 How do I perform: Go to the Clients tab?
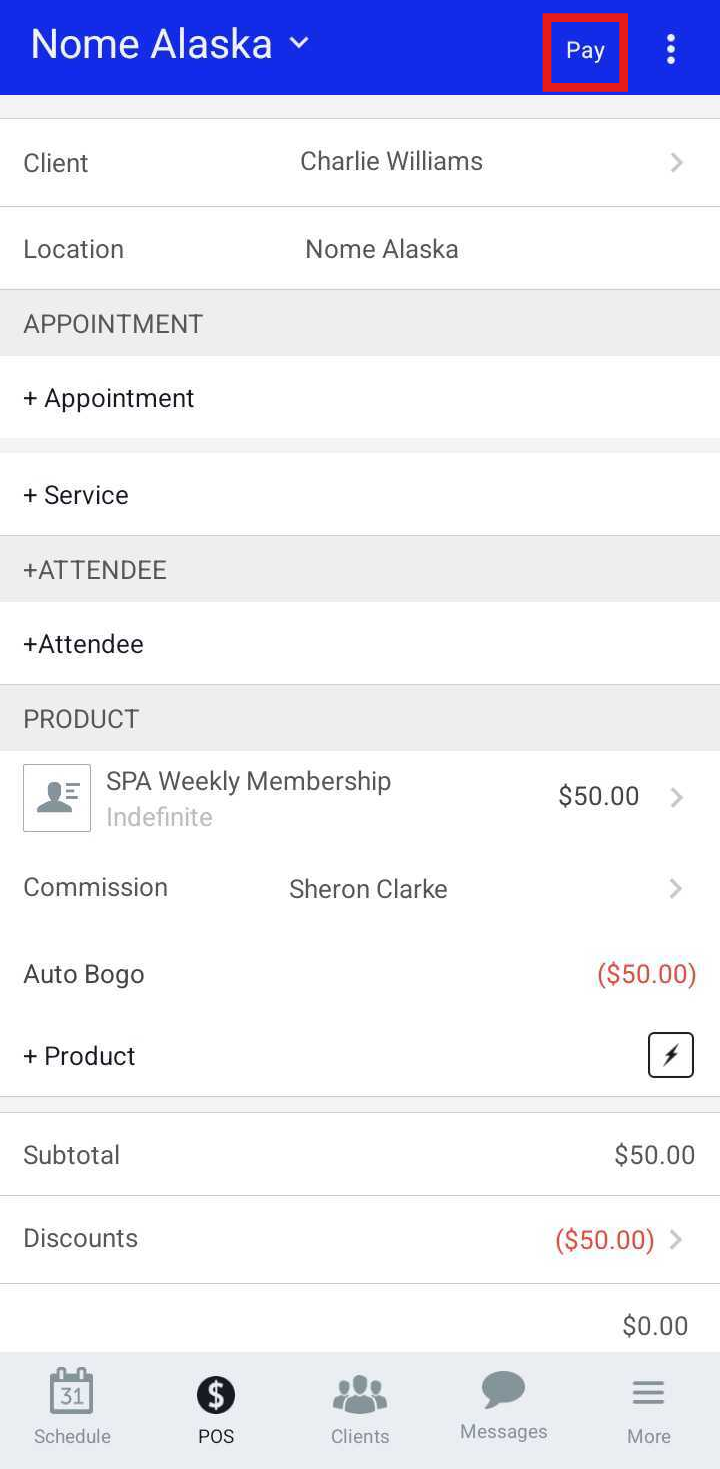pos(360,1407)
